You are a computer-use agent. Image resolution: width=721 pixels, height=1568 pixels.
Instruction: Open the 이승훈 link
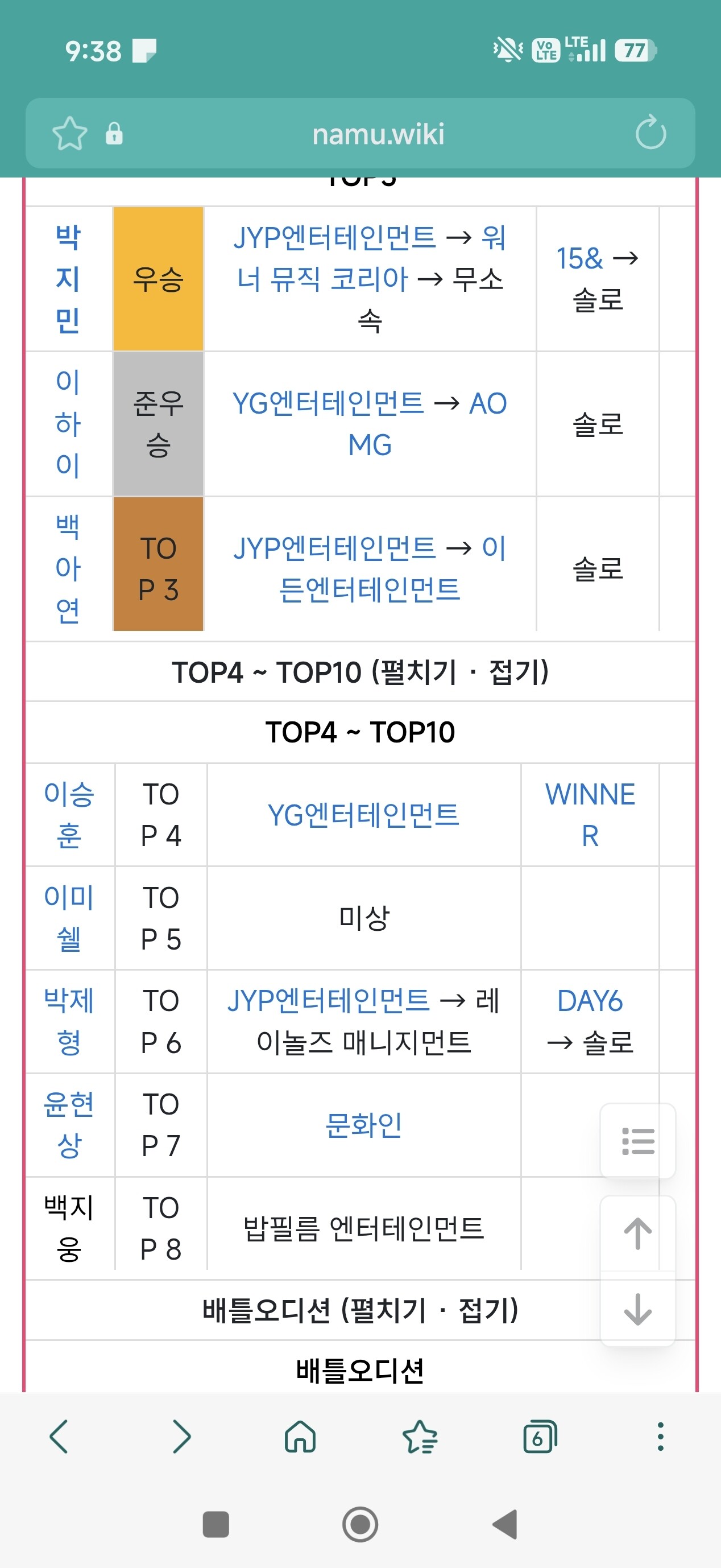pyautogui.click(x=69, y=814)
